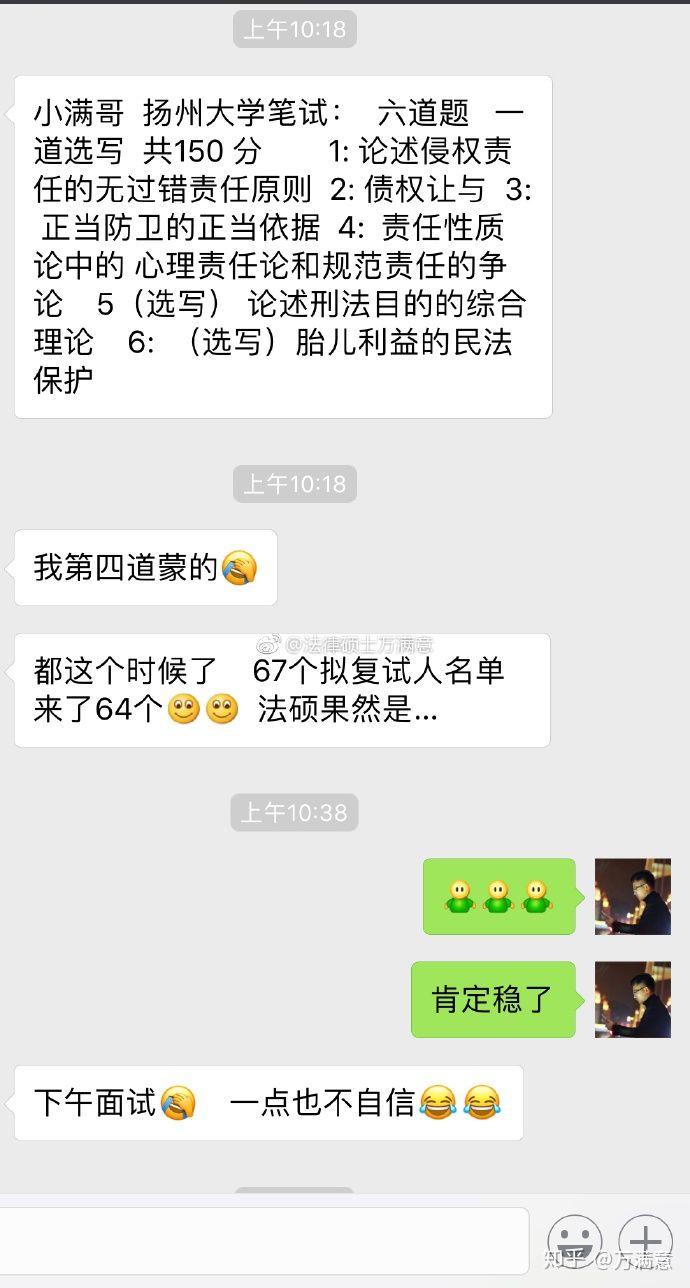View profile avatar beside the green emoji message

[632, 896]
